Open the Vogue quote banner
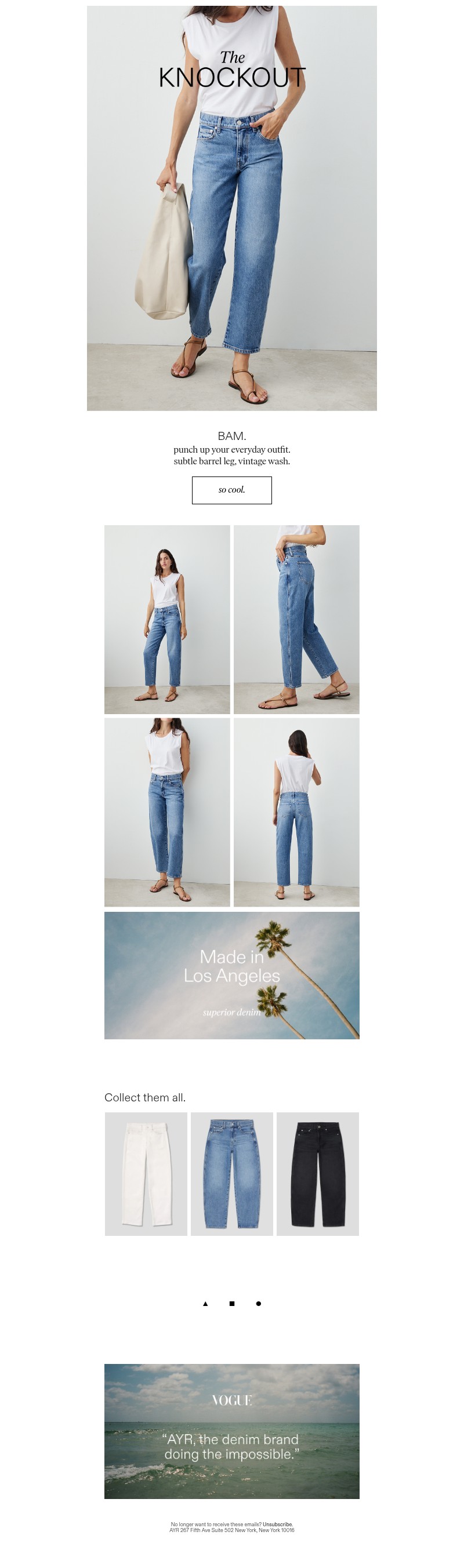464x1568 pixels. click(231, 1431)
